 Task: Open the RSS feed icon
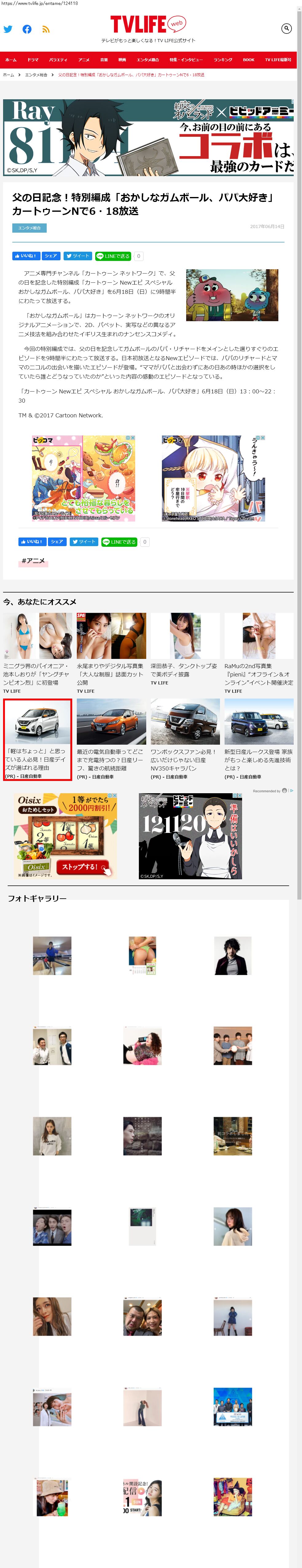coord(46,29)
